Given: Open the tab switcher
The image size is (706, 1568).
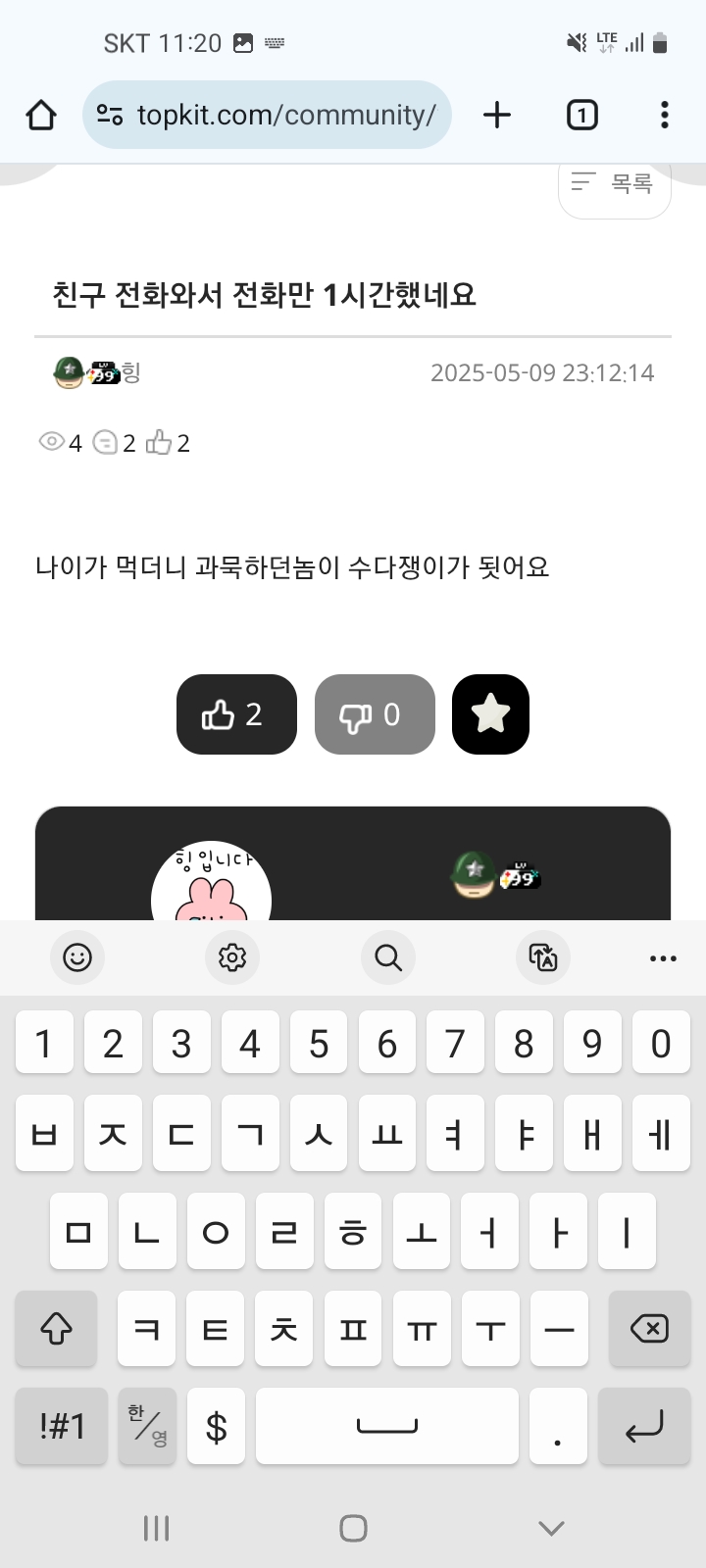Looking at the screenshot, I should coord(581,115).
